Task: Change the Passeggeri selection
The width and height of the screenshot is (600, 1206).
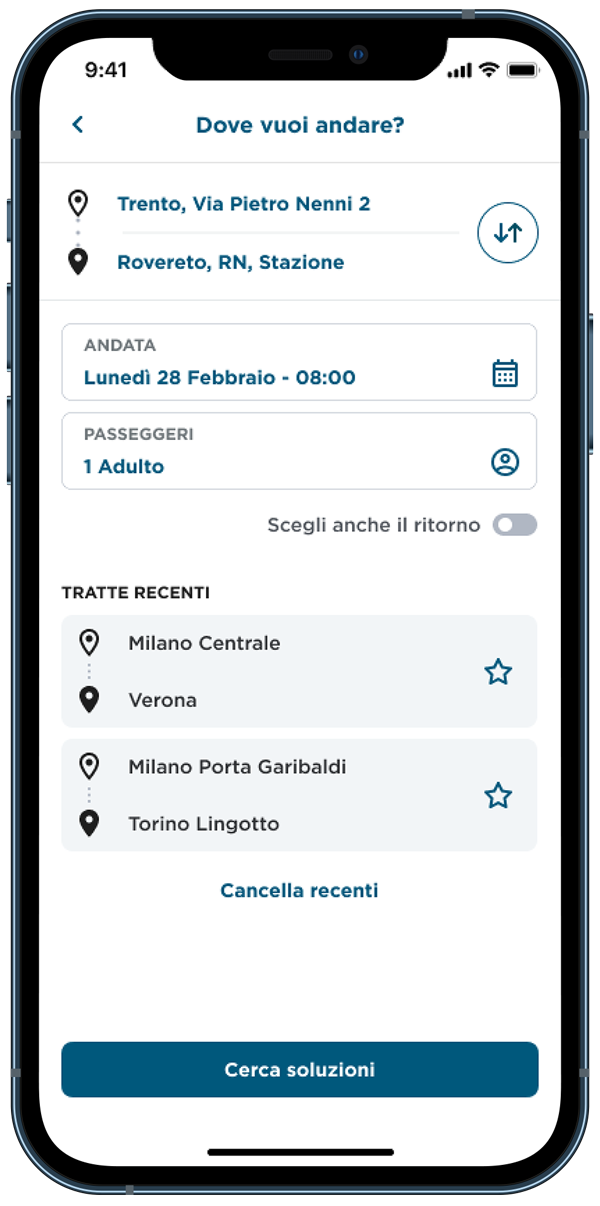Action: pyautogui.click(x=299, y=451)
